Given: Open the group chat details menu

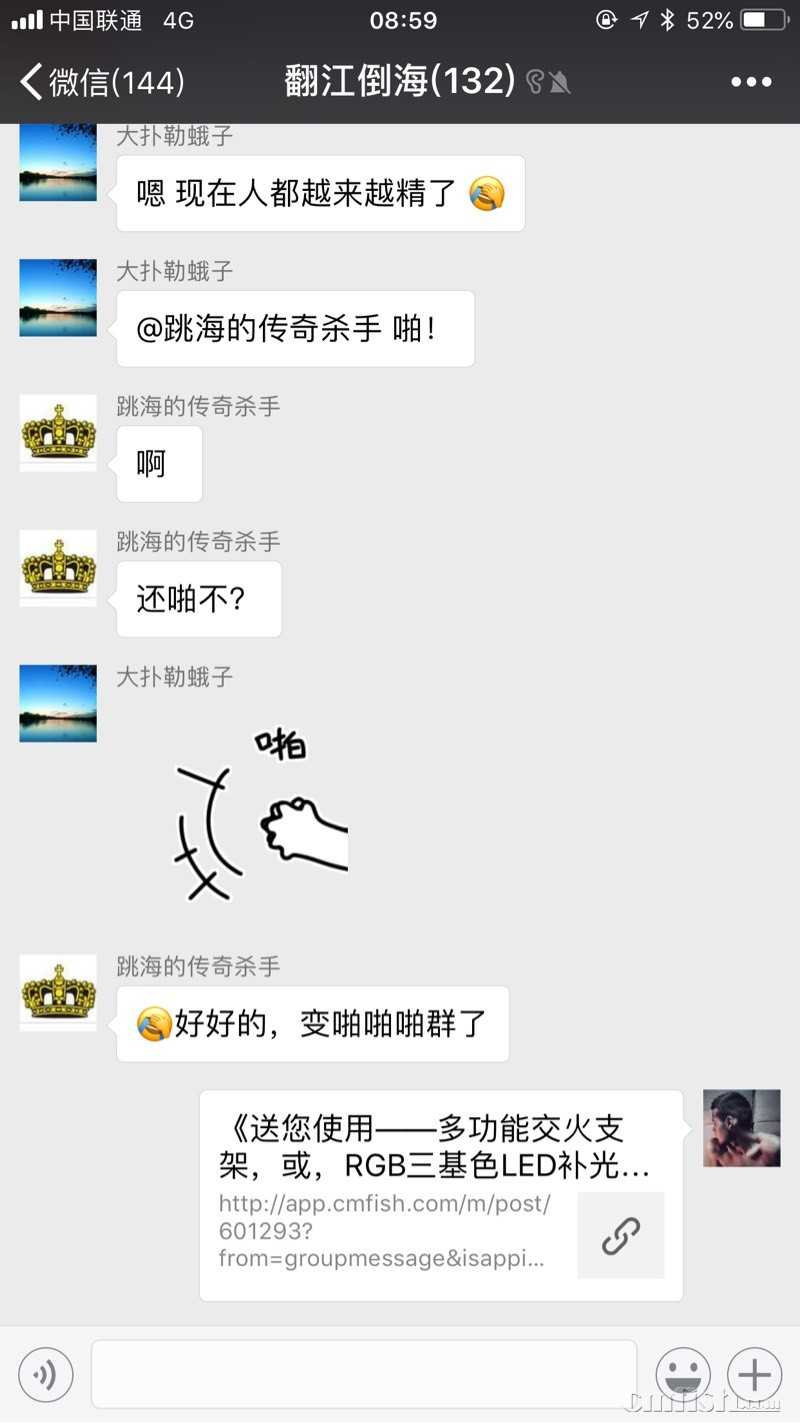Looking at the screenshot, I should [x=750, y=82].
